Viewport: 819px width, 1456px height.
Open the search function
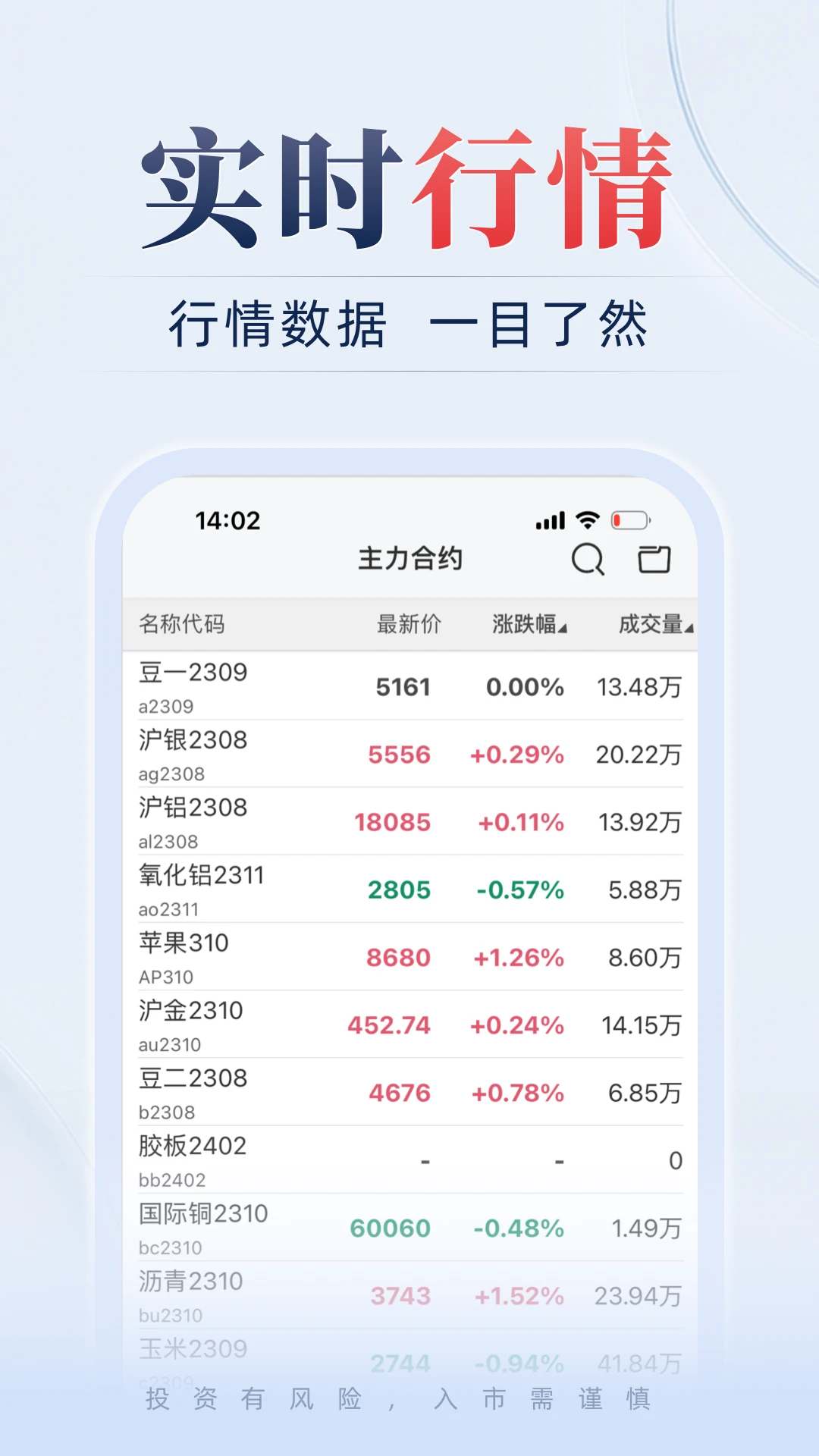[588, 560]
